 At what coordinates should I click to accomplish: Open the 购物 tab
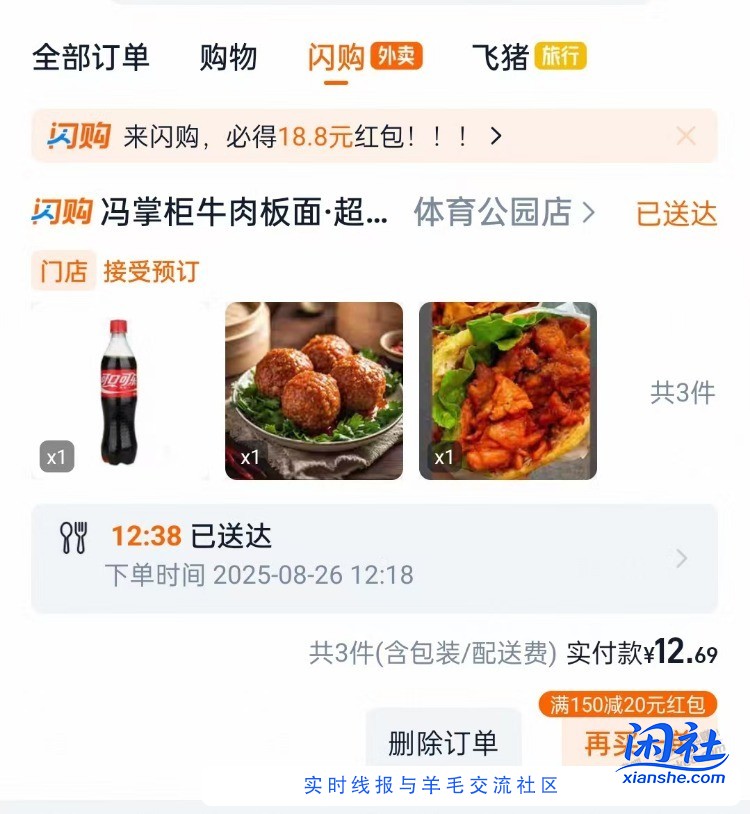pyautogui.click(x=229, y=57)
